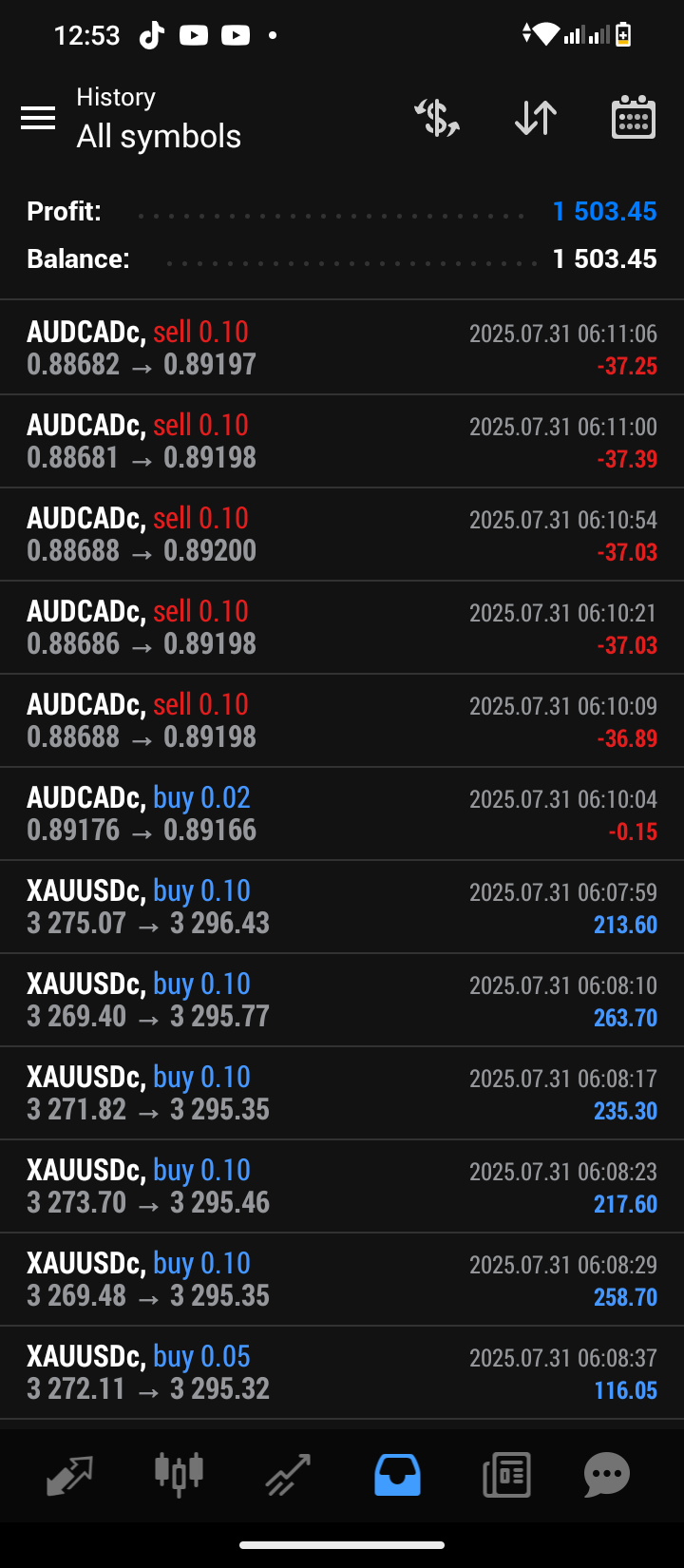Switch to the Chart candlestick tab
This screenshot has height=1568, width=684.
pyautogui.click(x=180, y=1473)
